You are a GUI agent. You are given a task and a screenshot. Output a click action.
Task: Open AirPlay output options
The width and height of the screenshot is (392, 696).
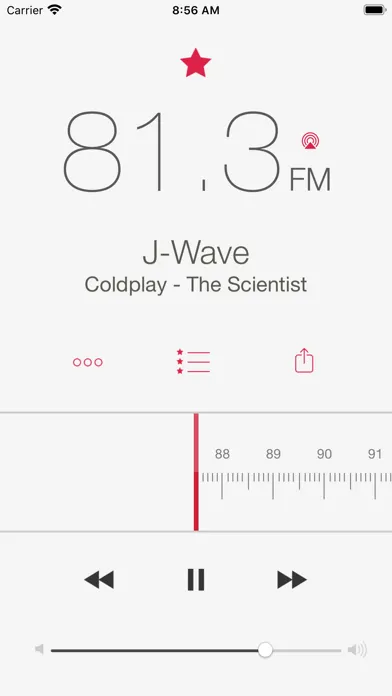(310, 141)
